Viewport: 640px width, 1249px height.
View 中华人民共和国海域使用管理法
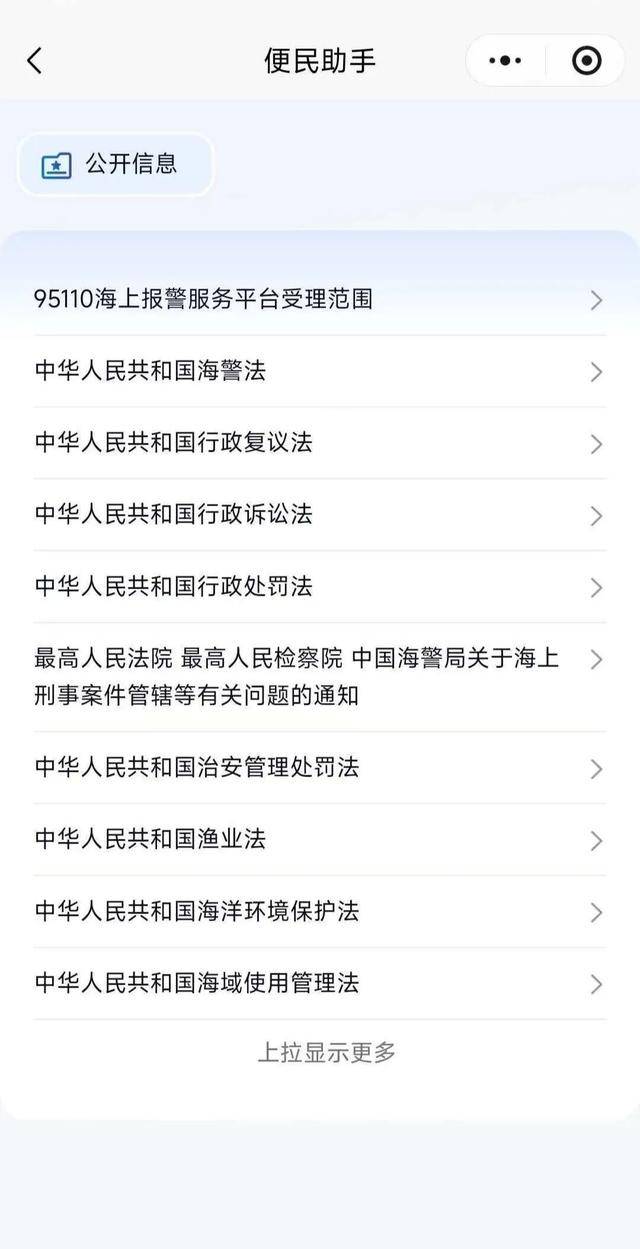pyautogui.click(x=318, y=984)
